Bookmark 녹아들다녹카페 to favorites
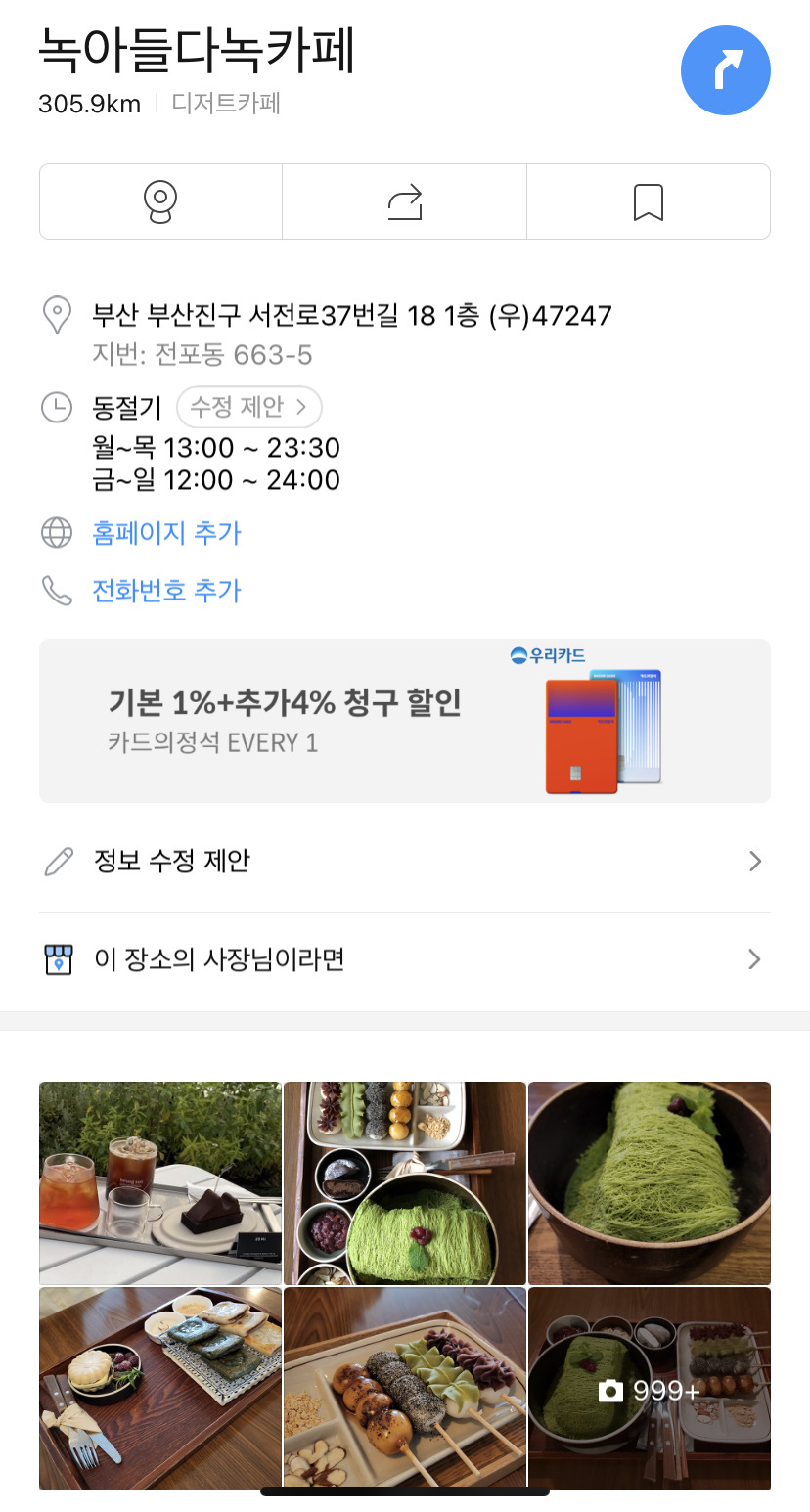This screenshot has height=1512, width=810. [648, 202]
